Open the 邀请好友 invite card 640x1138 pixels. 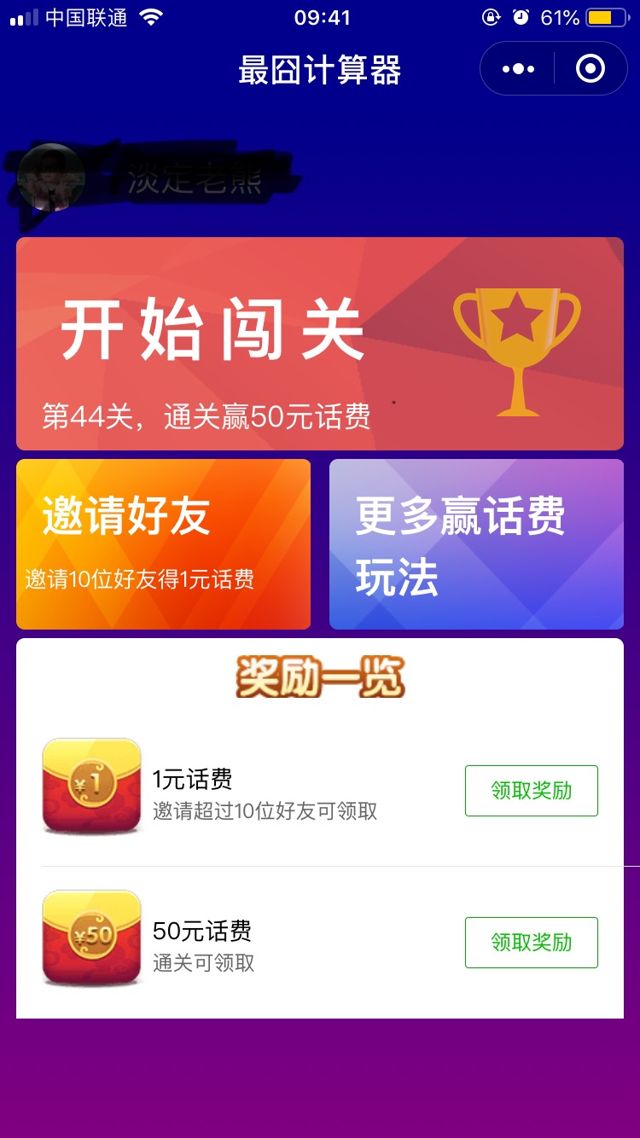coord(163,544)
